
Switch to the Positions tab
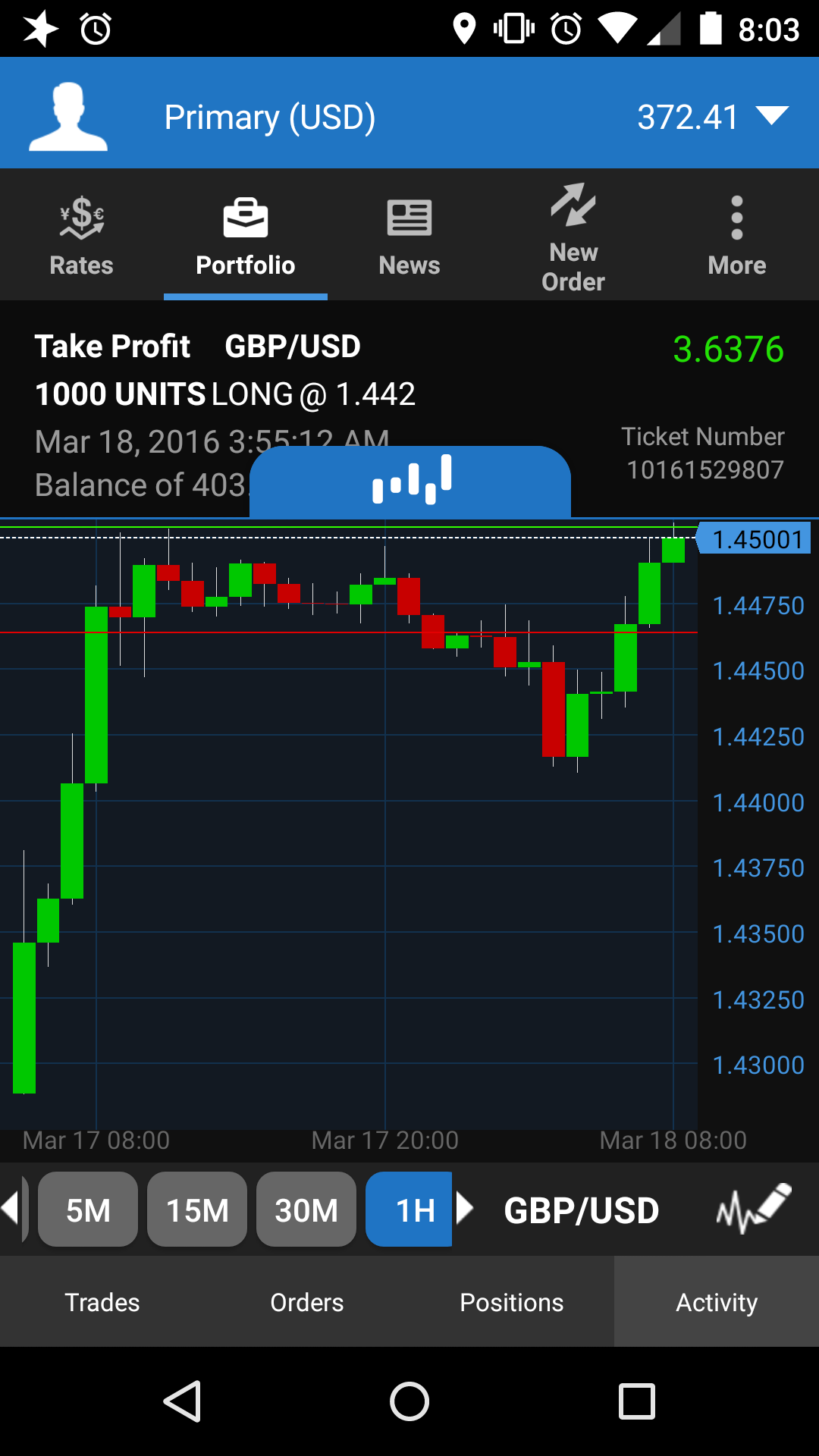coord(512,1302)
